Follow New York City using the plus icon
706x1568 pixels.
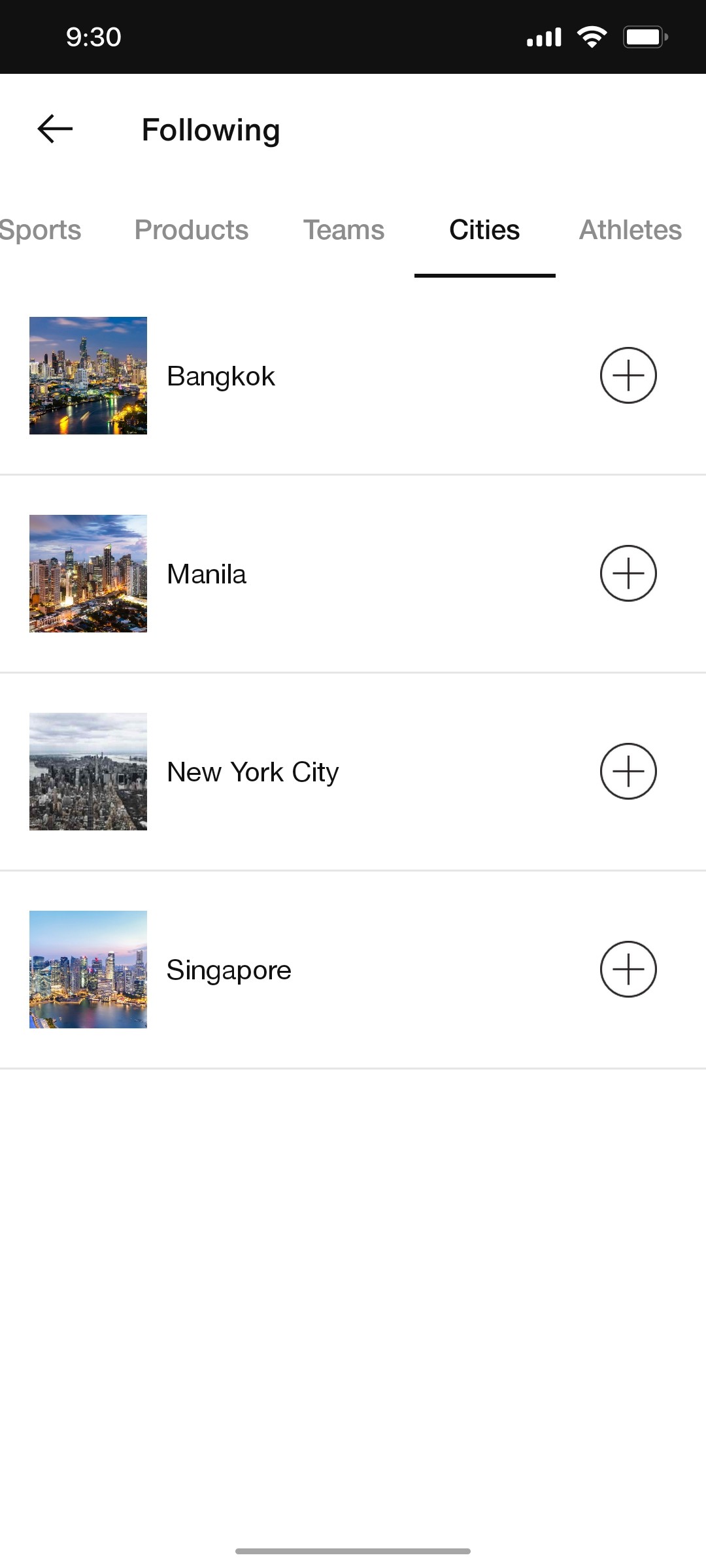tap(628, 771)
